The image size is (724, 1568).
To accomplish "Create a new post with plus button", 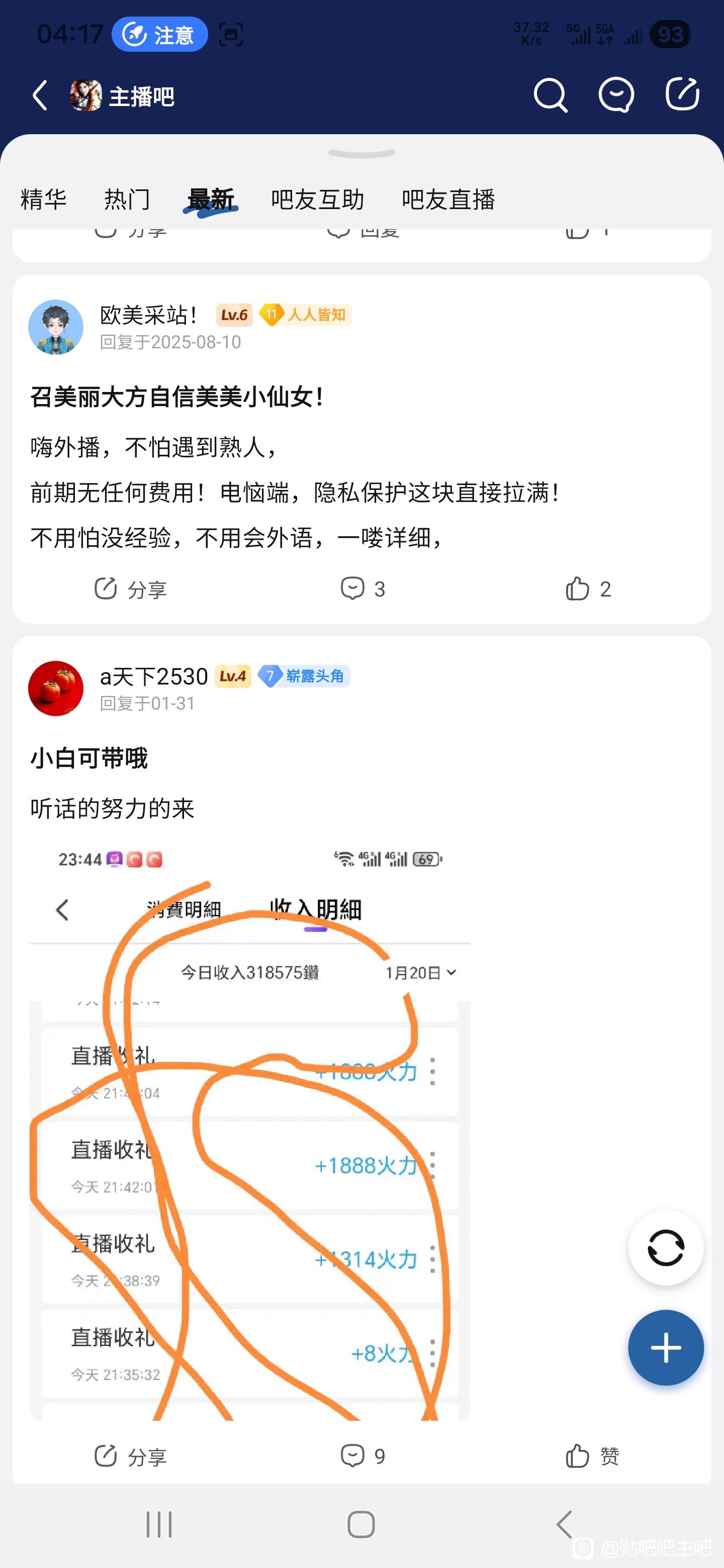I will pyautogui.click(x=666, y=1347).
